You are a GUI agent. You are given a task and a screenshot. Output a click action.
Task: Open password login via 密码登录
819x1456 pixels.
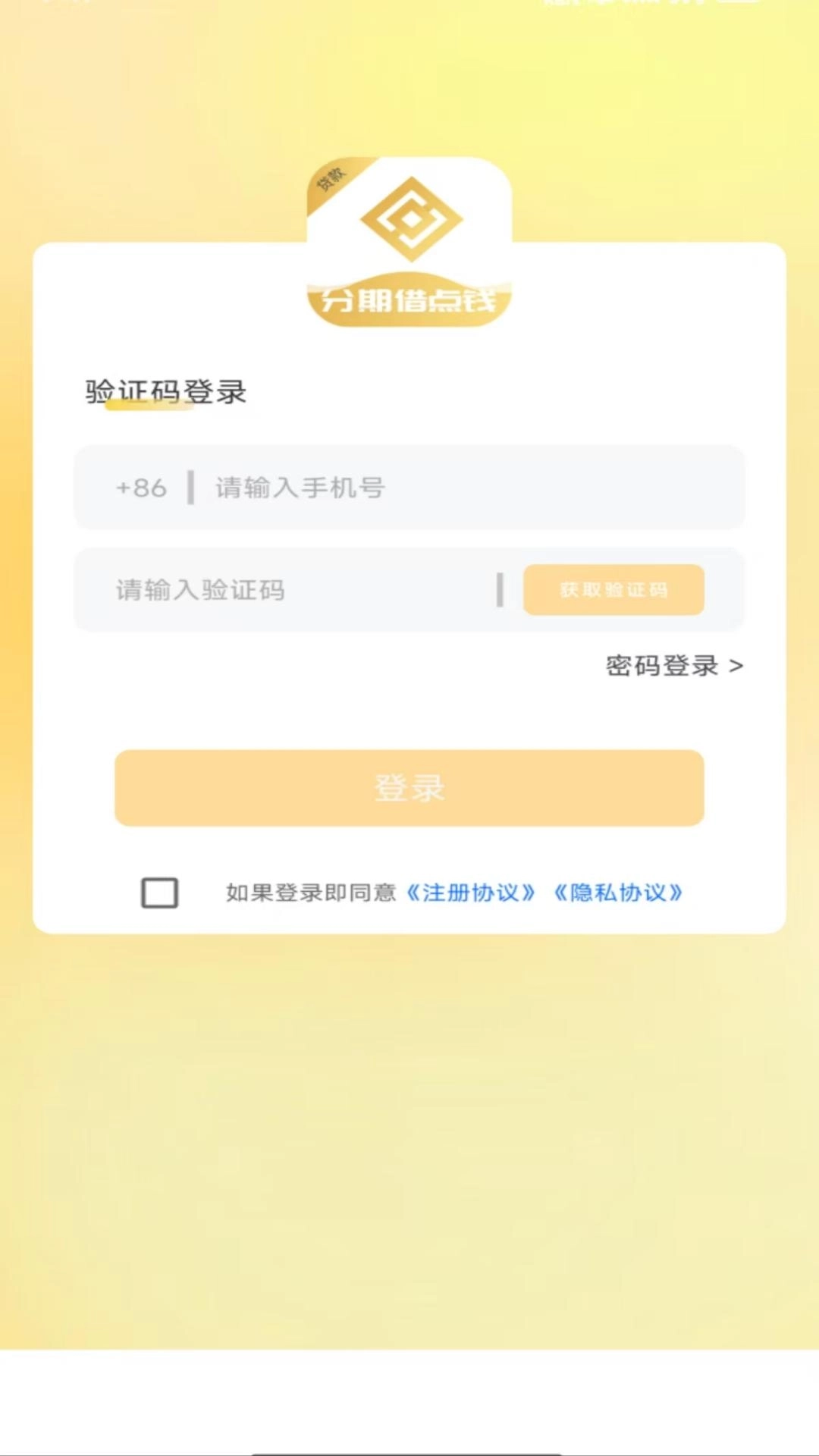click(x=660, y=666)
